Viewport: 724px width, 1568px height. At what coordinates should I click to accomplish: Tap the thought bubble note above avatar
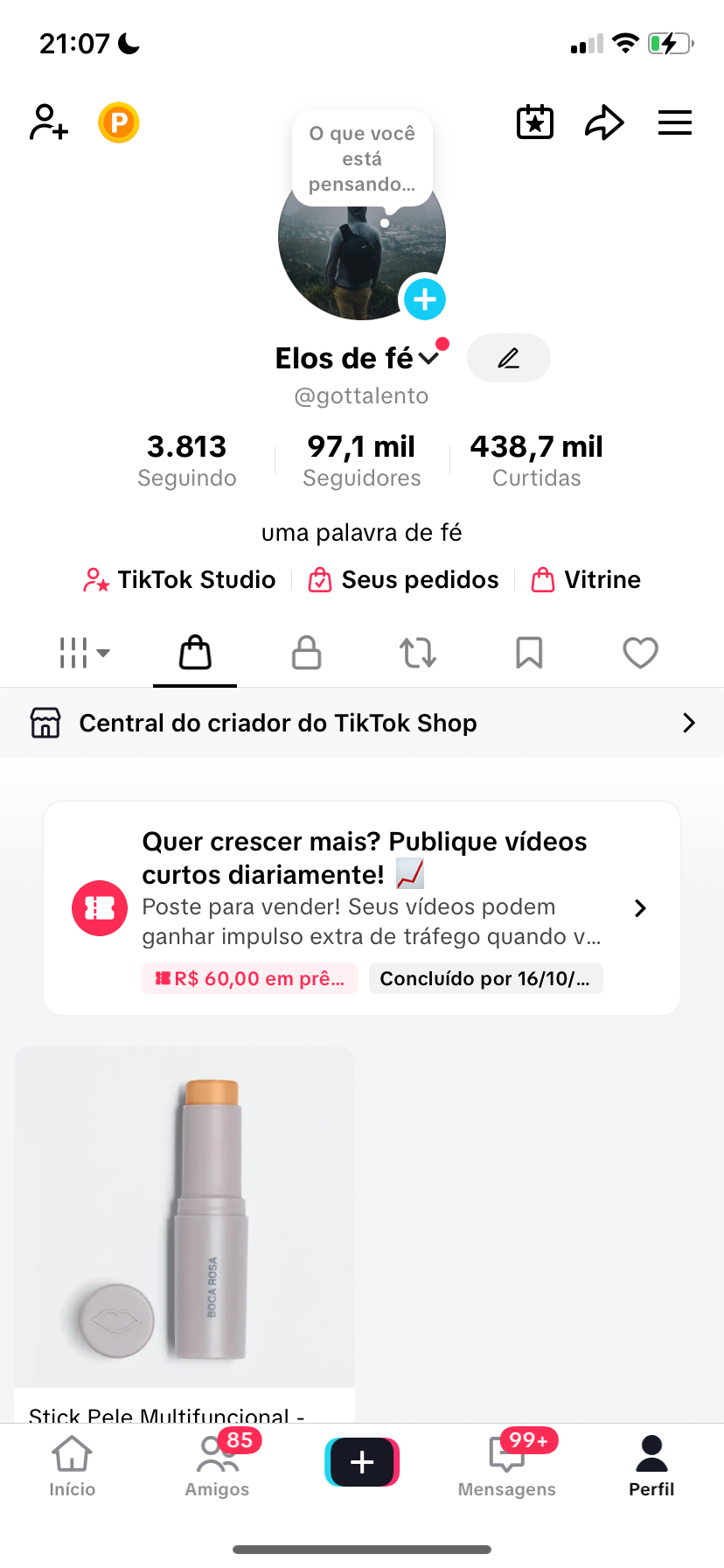362,159
